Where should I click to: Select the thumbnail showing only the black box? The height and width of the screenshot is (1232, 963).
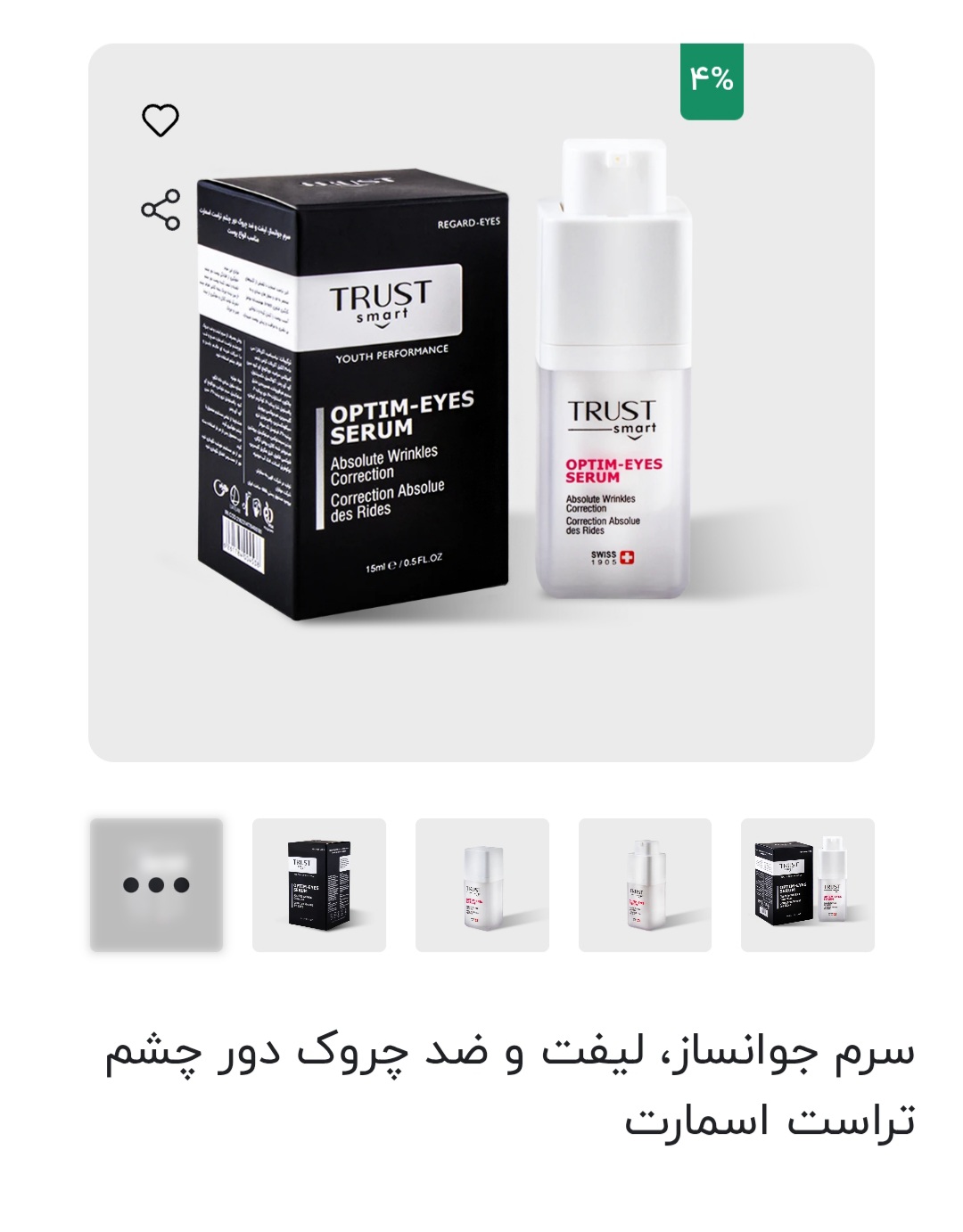(319, 885)
